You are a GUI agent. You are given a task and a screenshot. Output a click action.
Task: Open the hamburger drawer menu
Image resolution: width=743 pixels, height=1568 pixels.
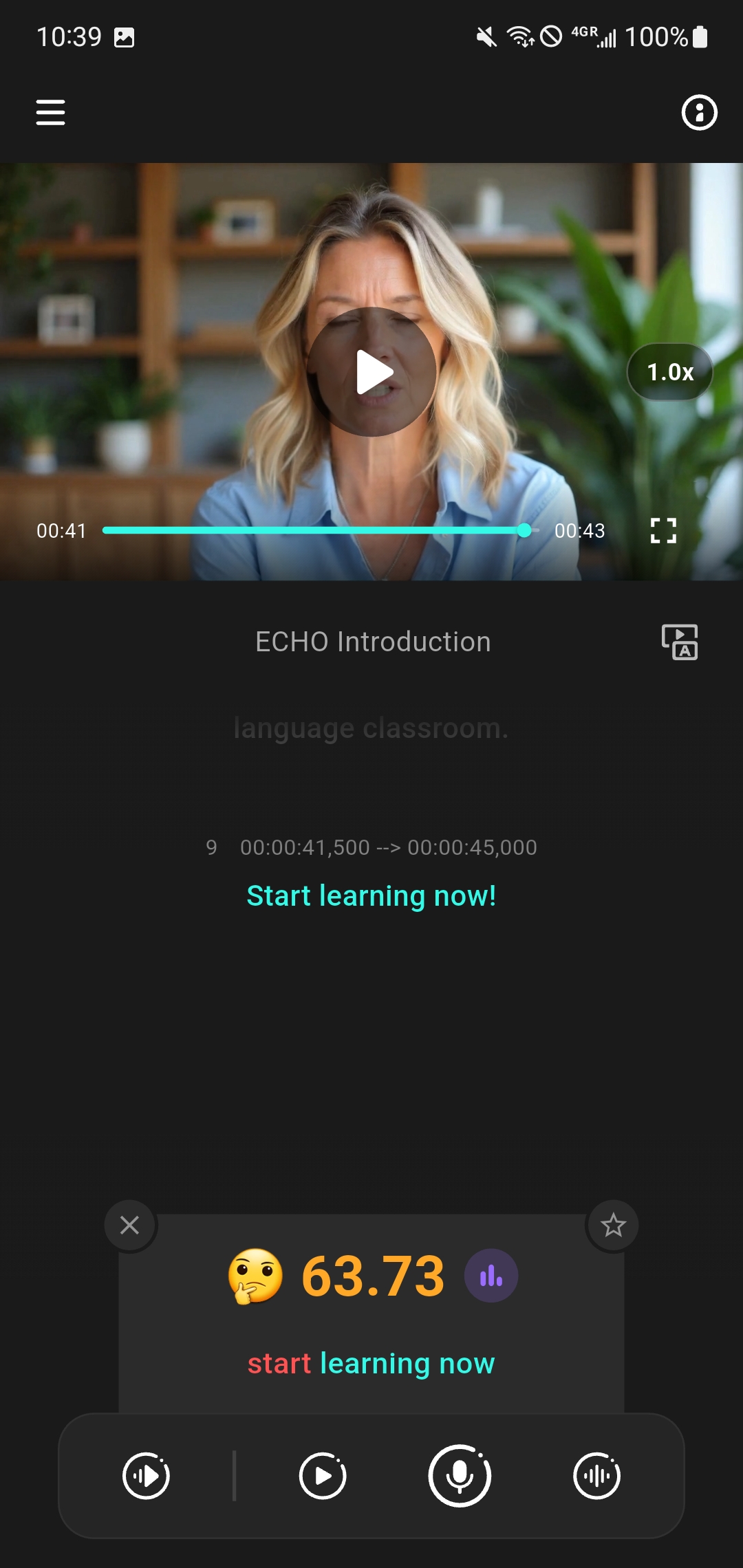[x=50, y=112]
